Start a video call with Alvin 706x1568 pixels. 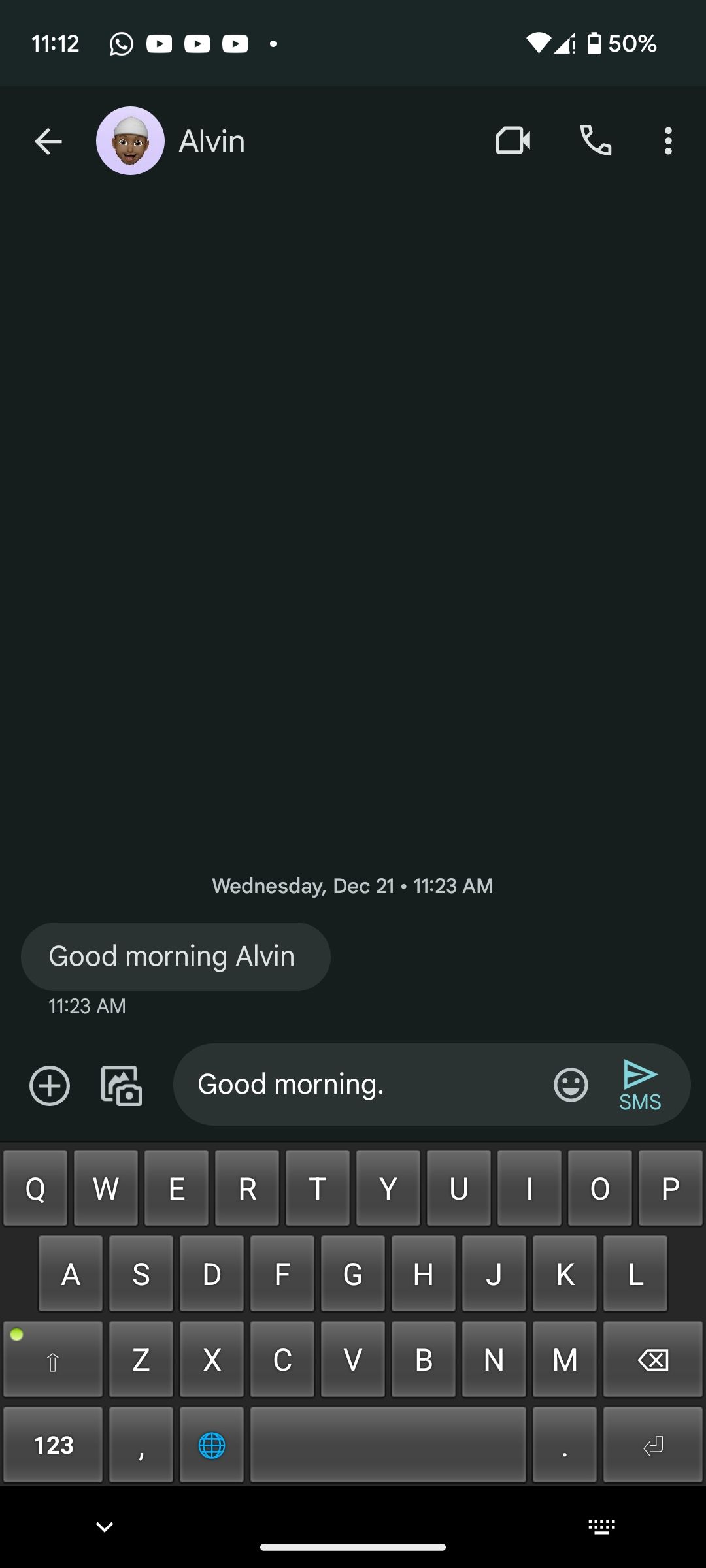(513, 140)
